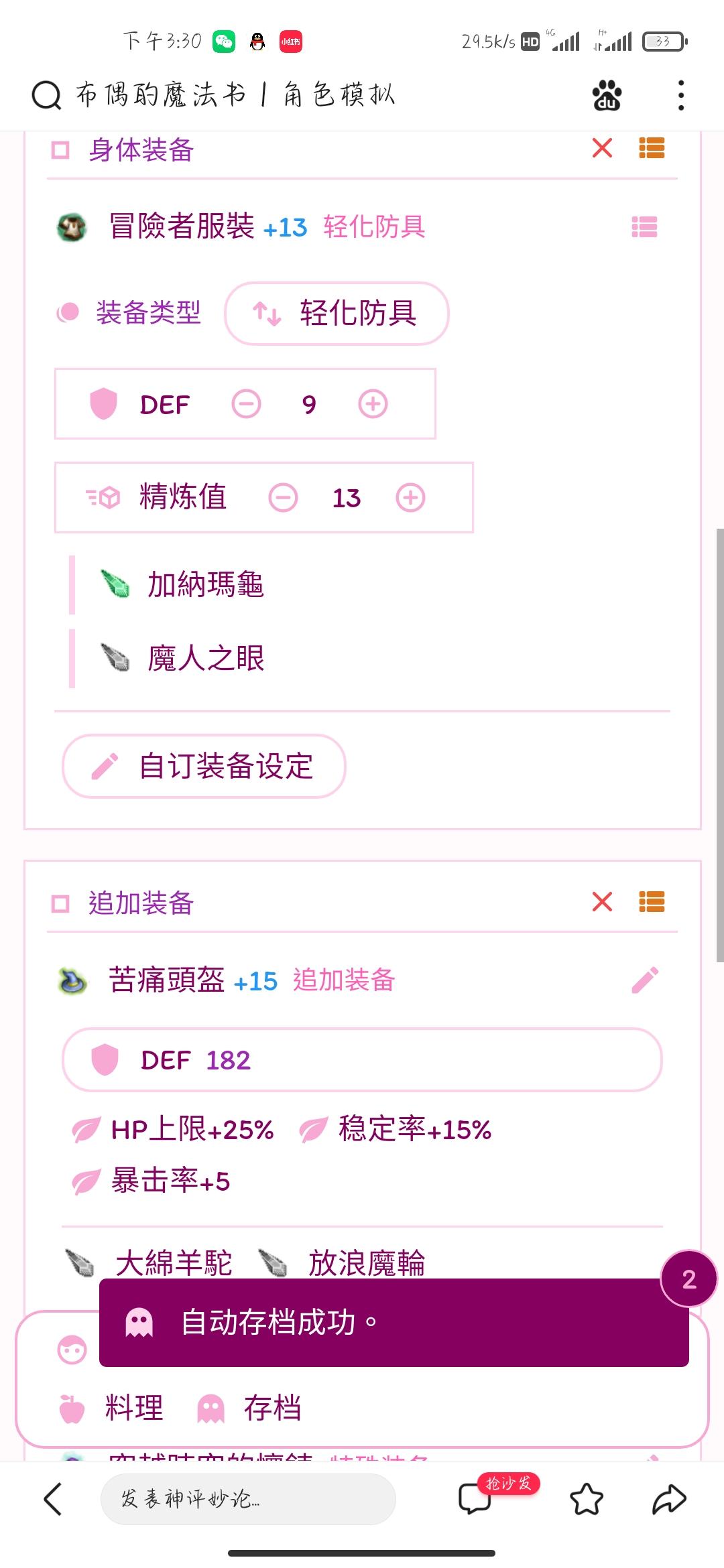Open the 轻化防具 link beside 冒險者服裝 +13
Screen dimensions: 724x1568
point(374,228)
